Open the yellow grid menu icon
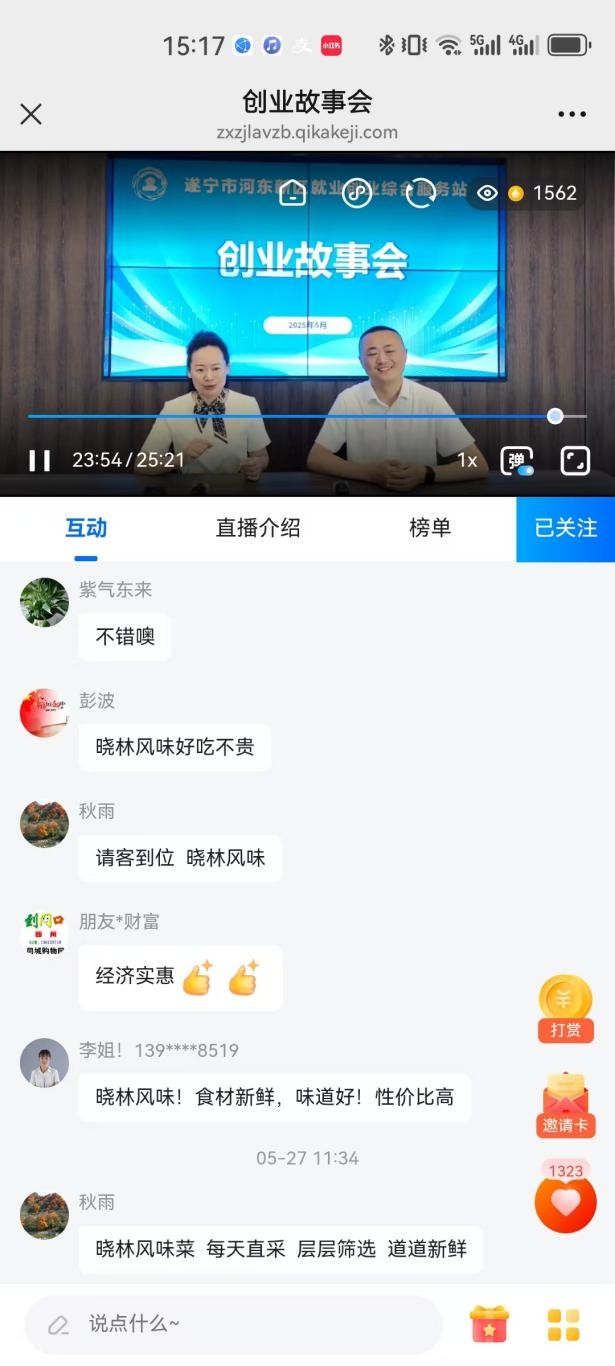 click(564, 1324)
